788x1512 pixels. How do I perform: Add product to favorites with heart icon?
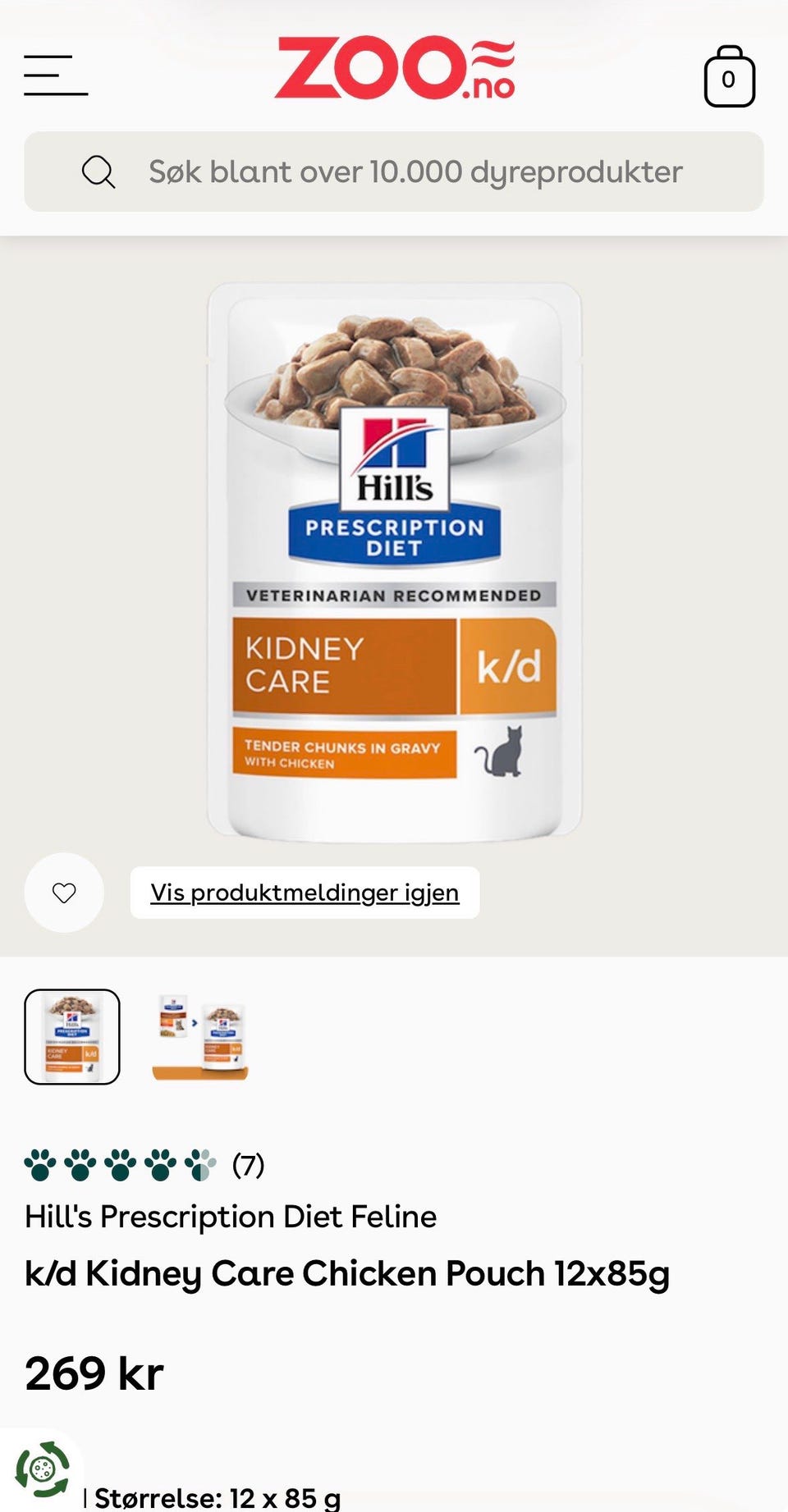tap(64, 893)
